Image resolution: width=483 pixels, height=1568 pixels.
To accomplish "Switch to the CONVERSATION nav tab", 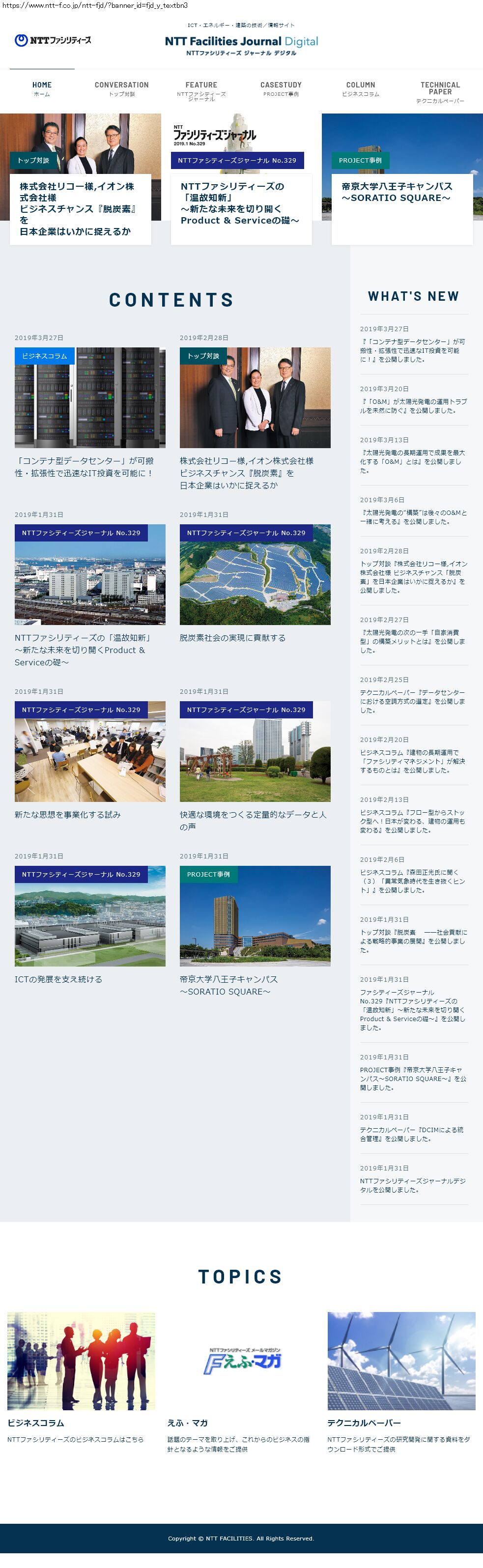I will point(122,89).
